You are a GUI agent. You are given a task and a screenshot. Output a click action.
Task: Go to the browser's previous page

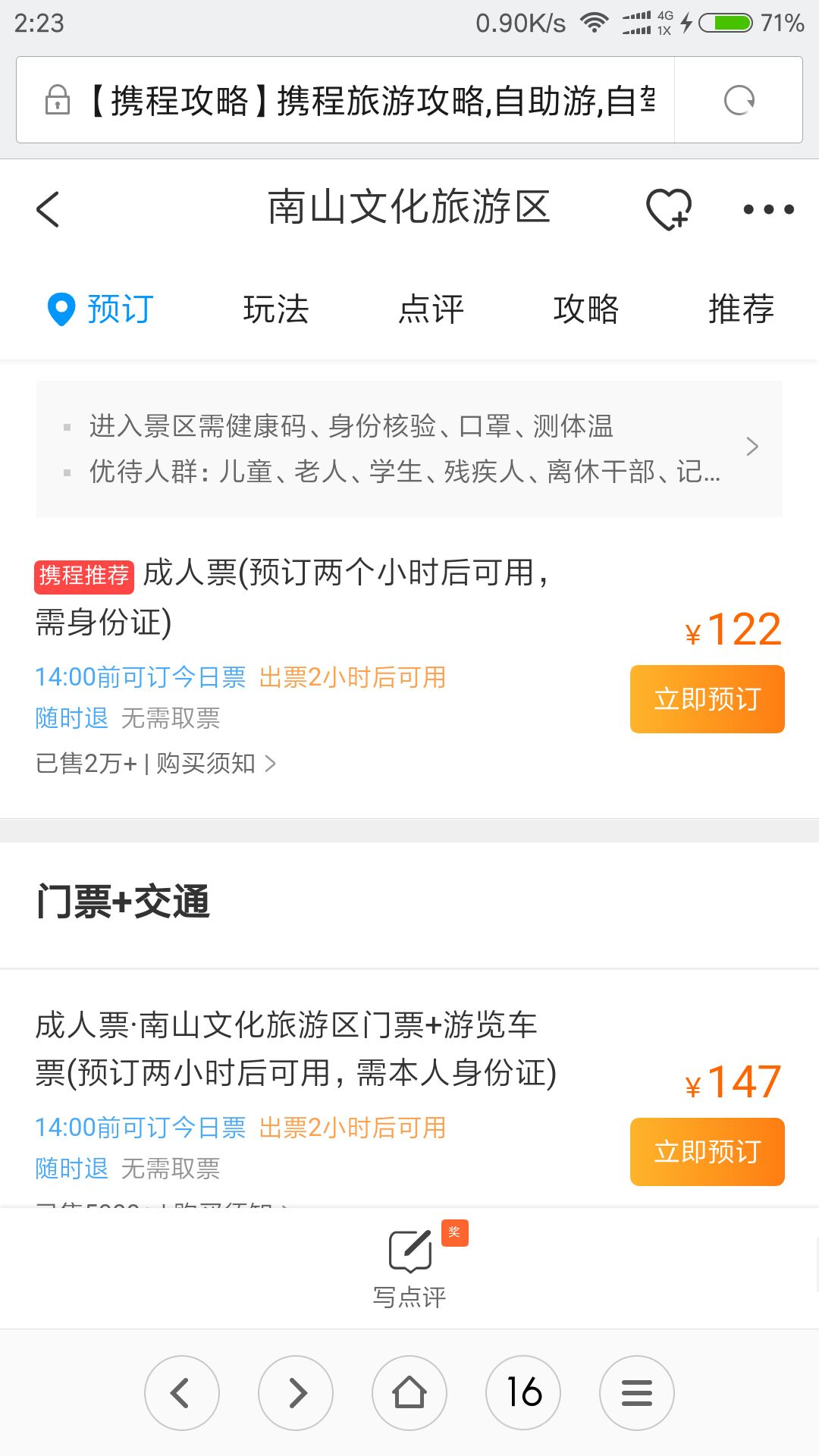coord(182,1393)
